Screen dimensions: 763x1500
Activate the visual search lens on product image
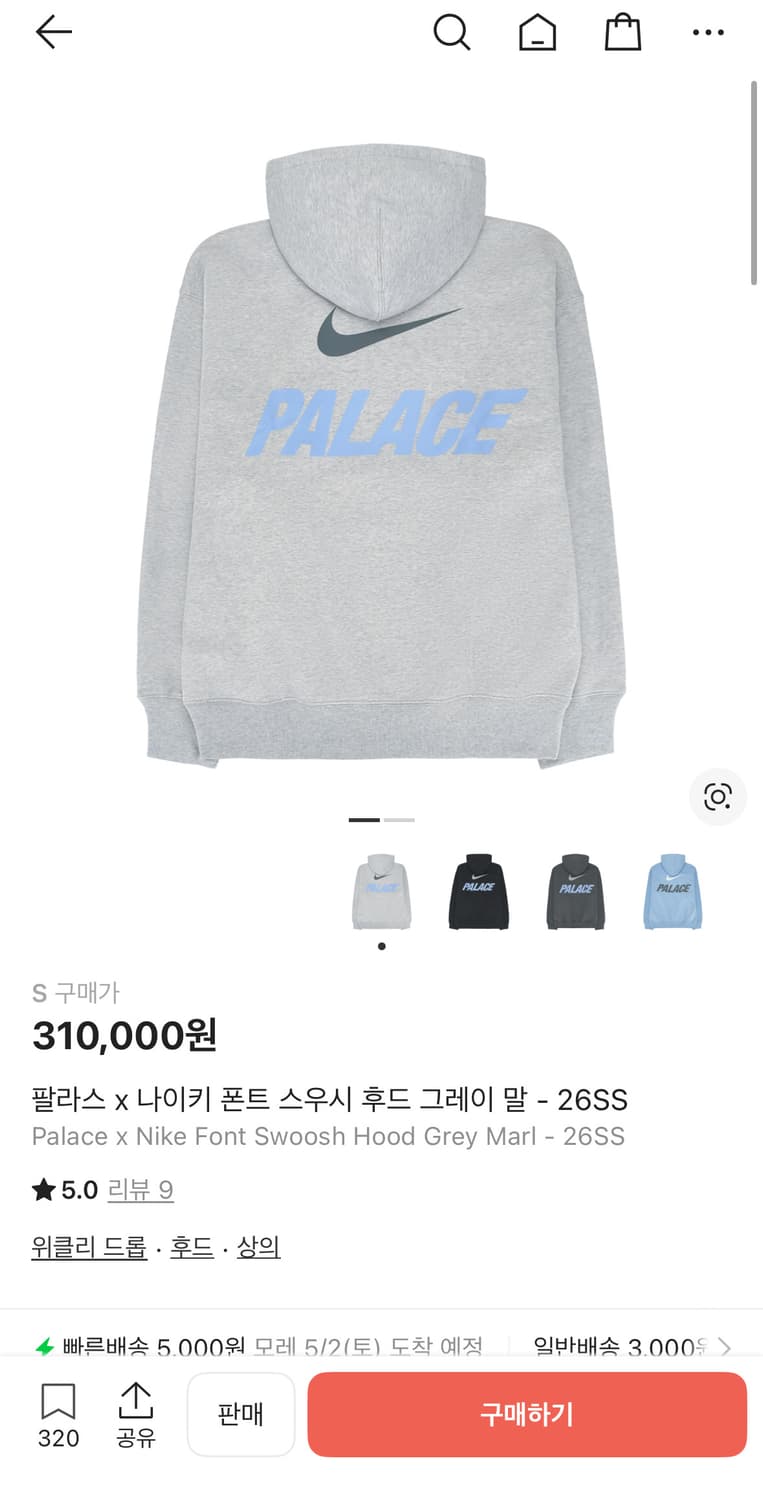pos(718,797)
